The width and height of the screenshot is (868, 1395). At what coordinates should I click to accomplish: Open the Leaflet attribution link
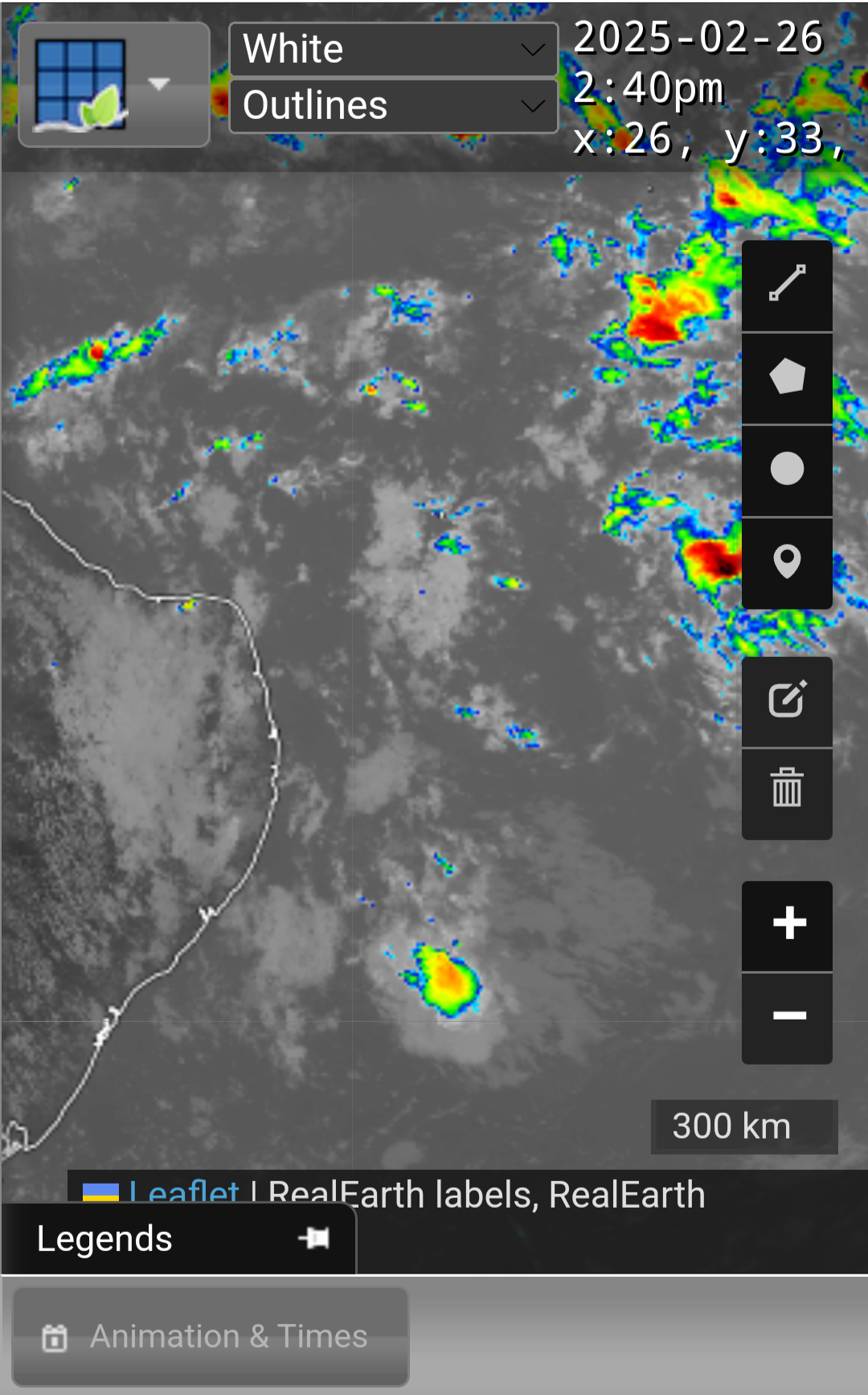coord(184,1192)
